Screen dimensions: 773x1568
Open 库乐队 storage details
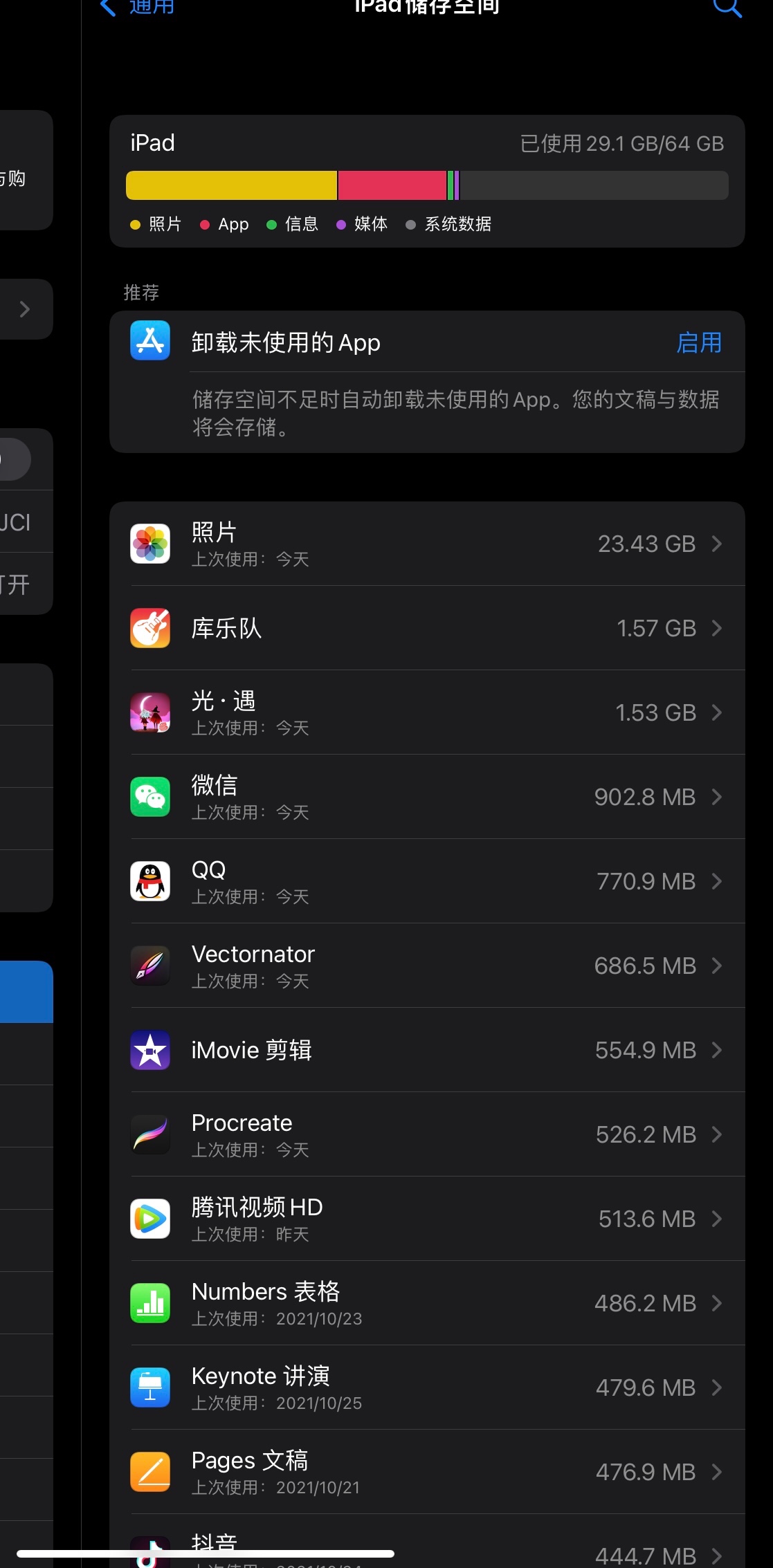(x=426, y=628)
